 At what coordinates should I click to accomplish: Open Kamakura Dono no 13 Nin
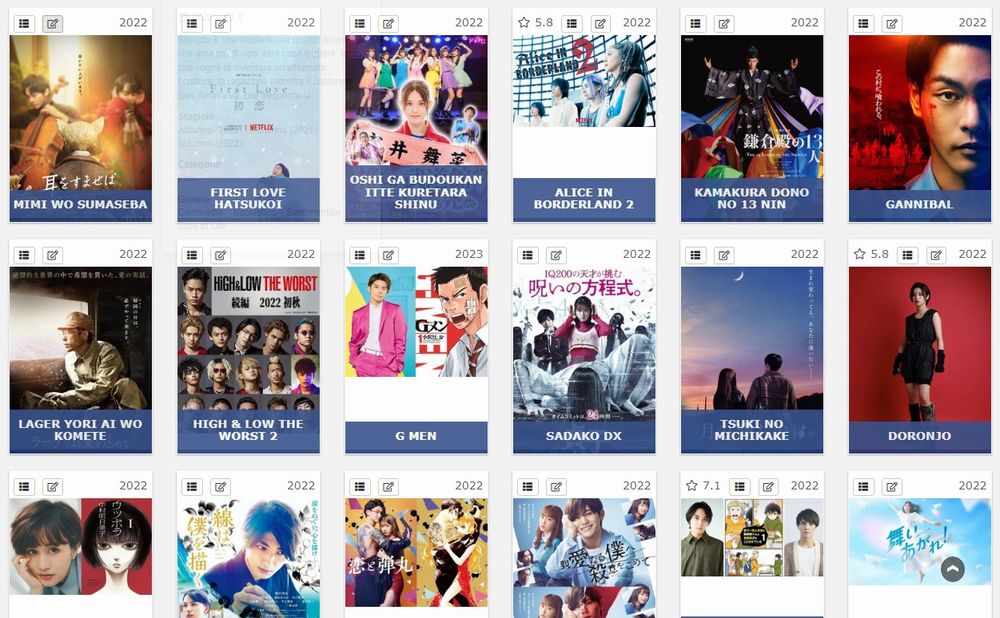(752, 198)
